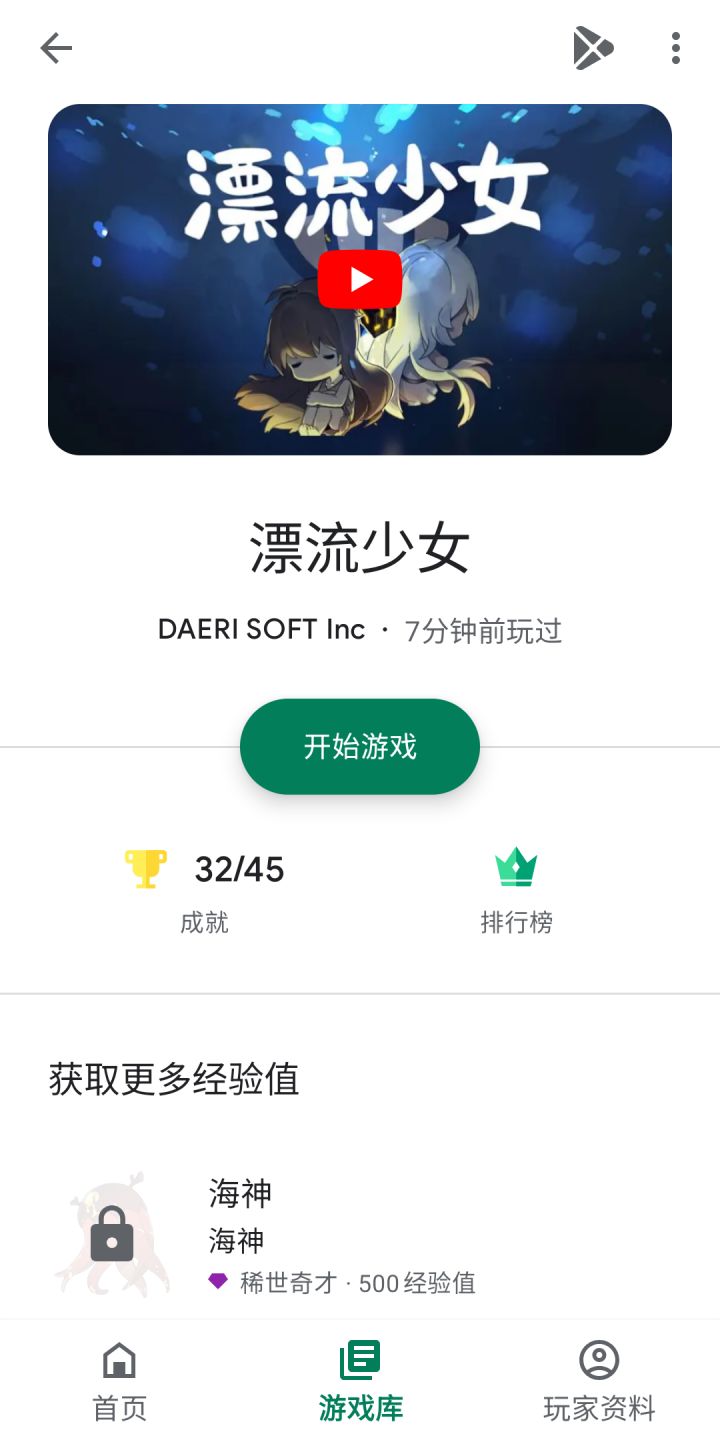Tap the 游戏库 library icon
The height and width of the screenshot is (1432, 720).
[359, 1360]
